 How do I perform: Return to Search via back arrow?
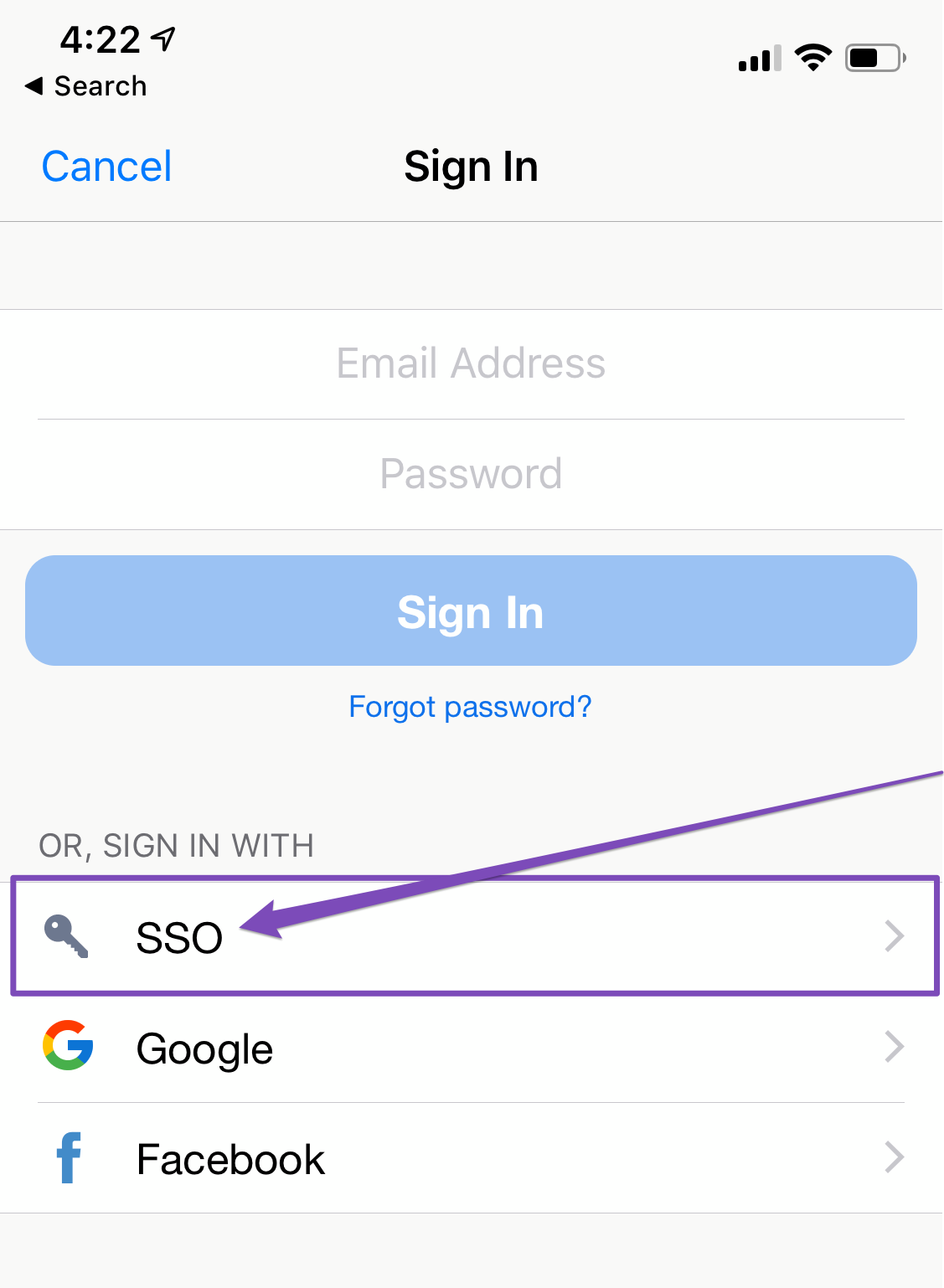click(86, 86)
